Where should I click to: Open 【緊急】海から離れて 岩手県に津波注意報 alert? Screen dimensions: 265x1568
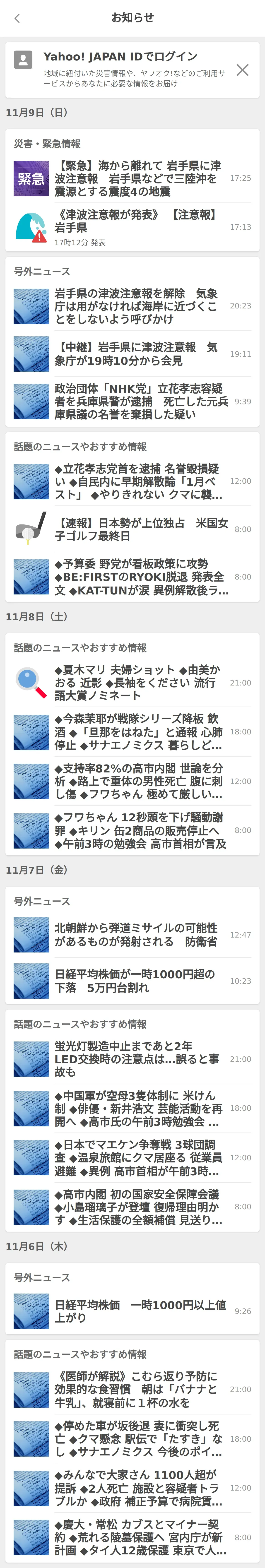138,178
